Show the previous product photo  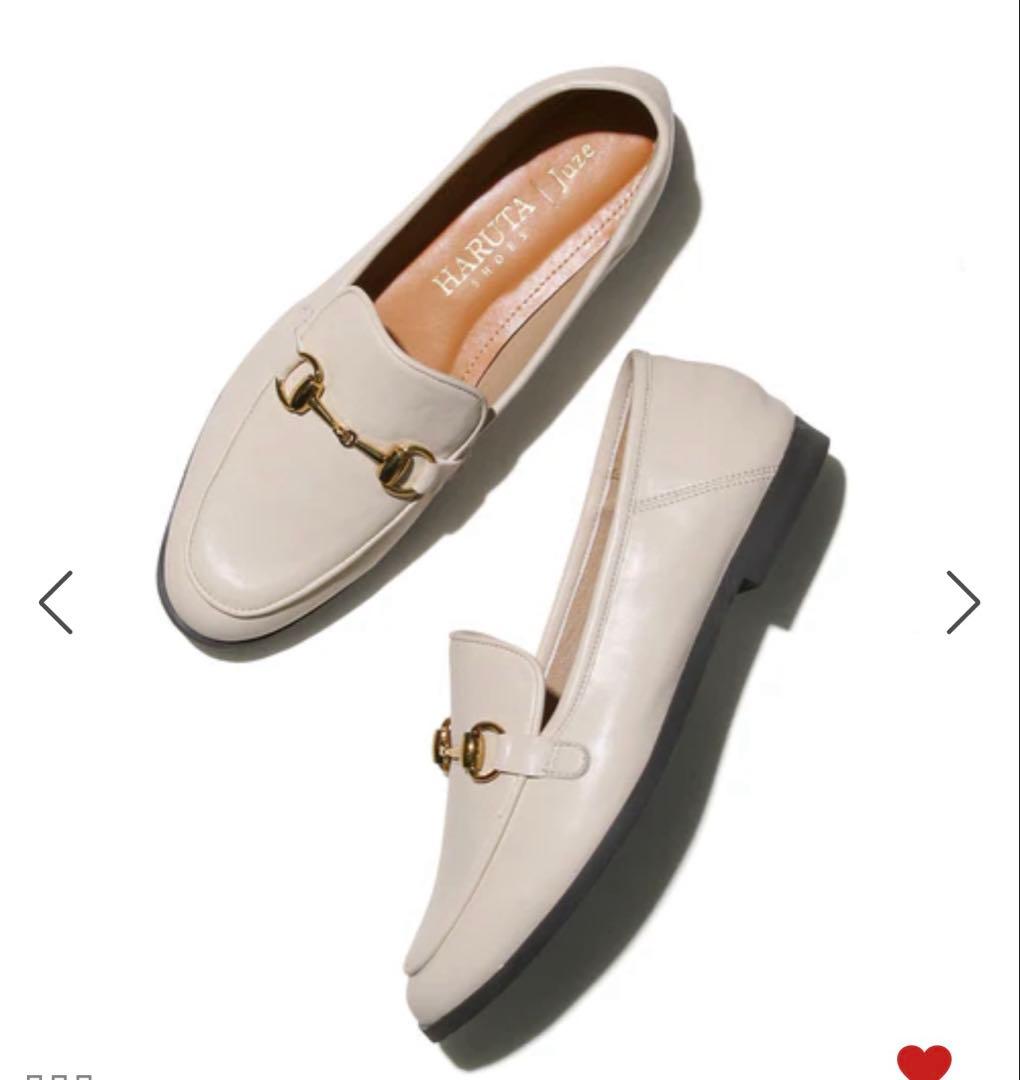click(x=56, y=602)
